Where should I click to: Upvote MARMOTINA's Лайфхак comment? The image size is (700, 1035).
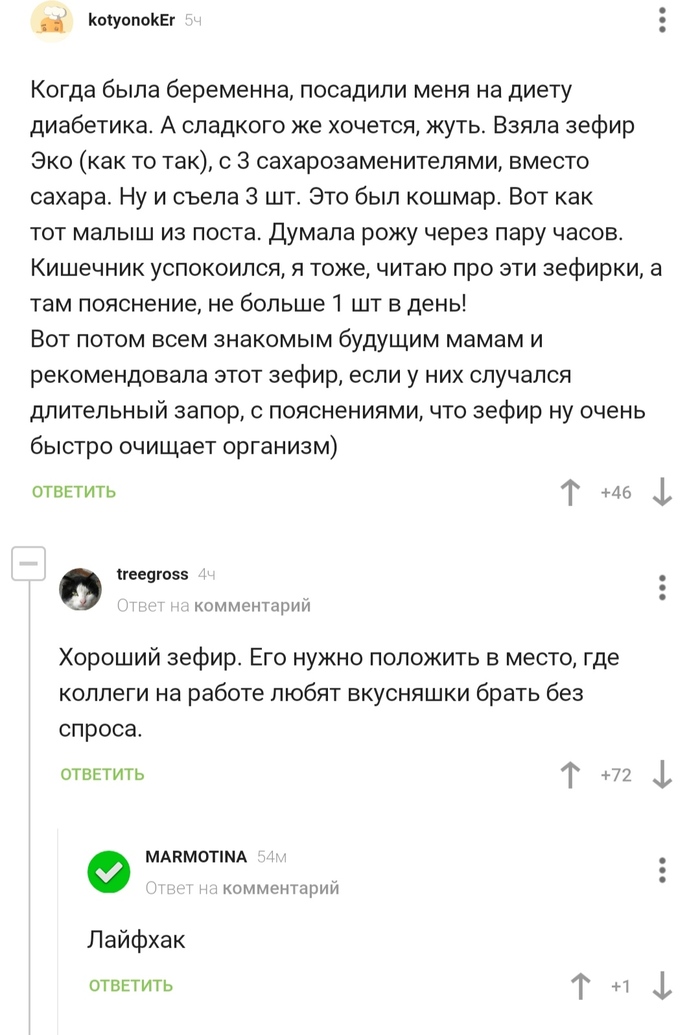580,986
